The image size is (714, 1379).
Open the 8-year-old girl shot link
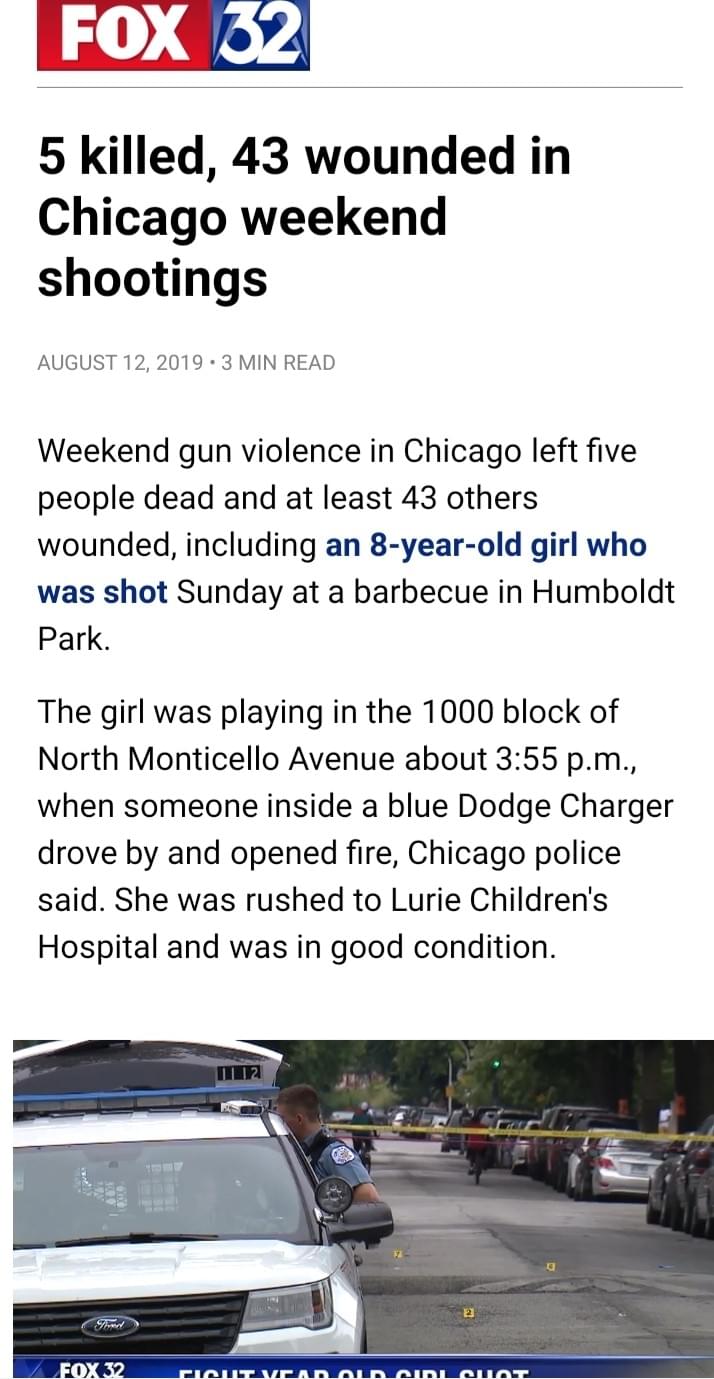coord(485,546)
